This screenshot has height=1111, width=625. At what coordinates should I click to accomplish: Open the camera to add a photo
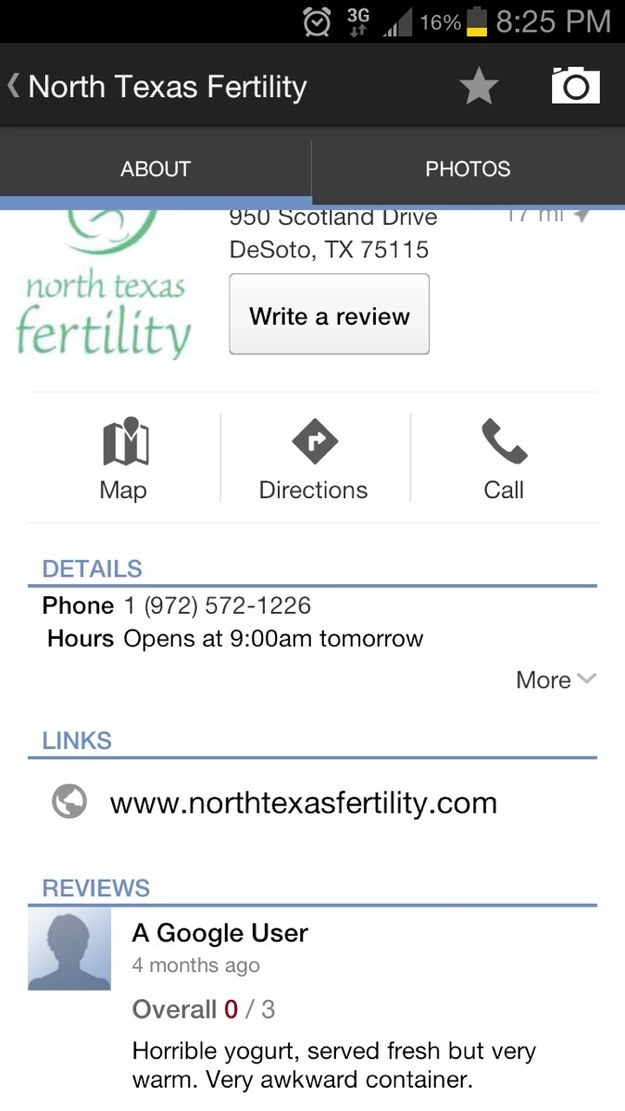[x=575, y=87]
